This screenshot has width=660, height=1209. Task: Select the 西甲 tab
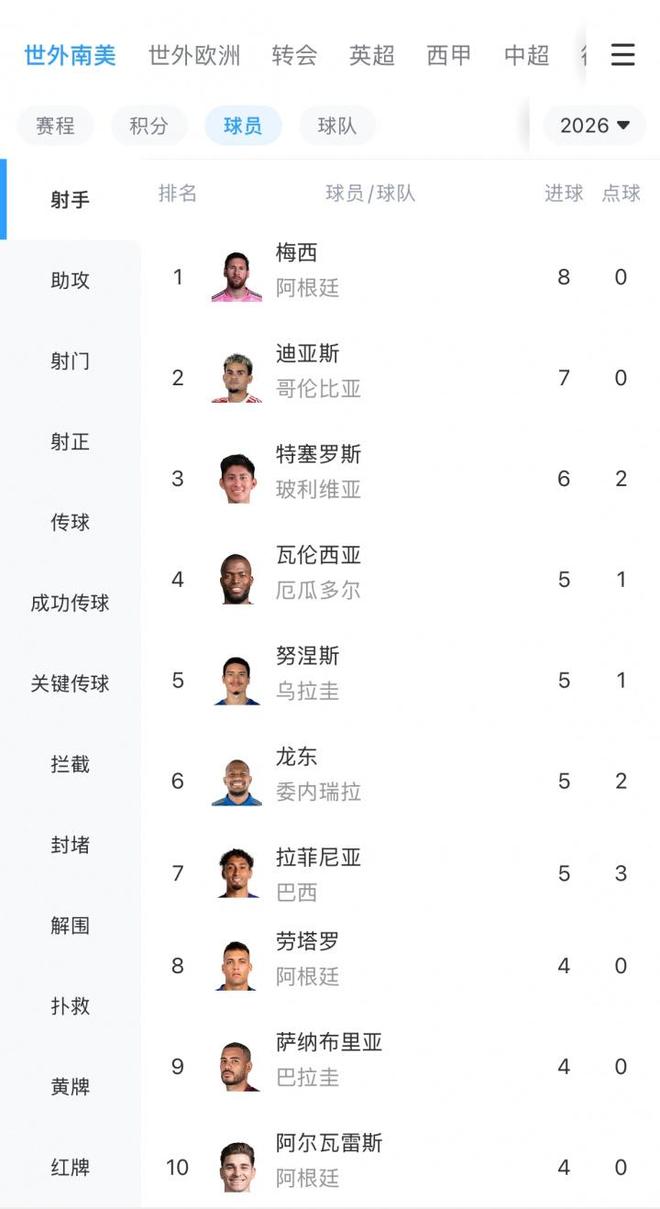point(448,55)
